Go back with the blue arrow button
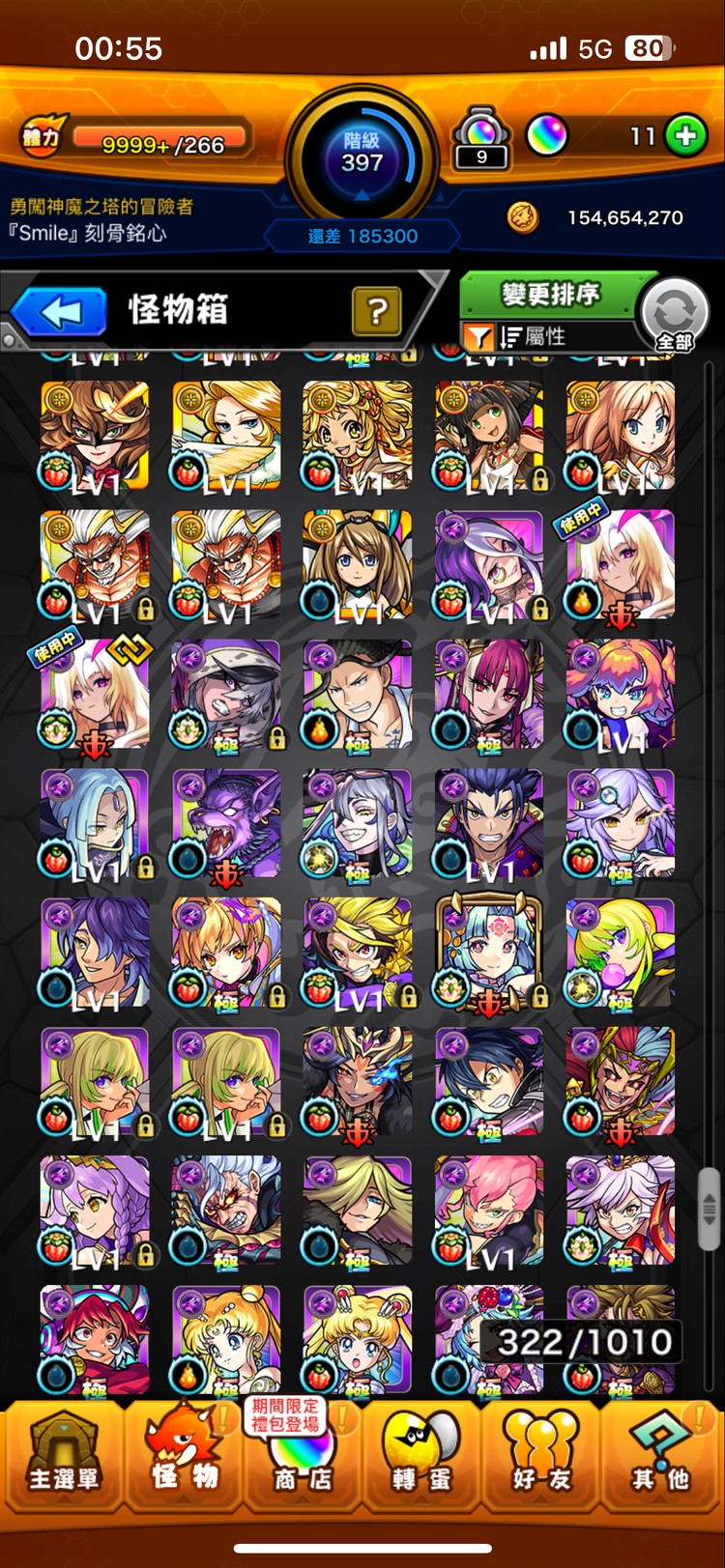 [x=60, y=312]
